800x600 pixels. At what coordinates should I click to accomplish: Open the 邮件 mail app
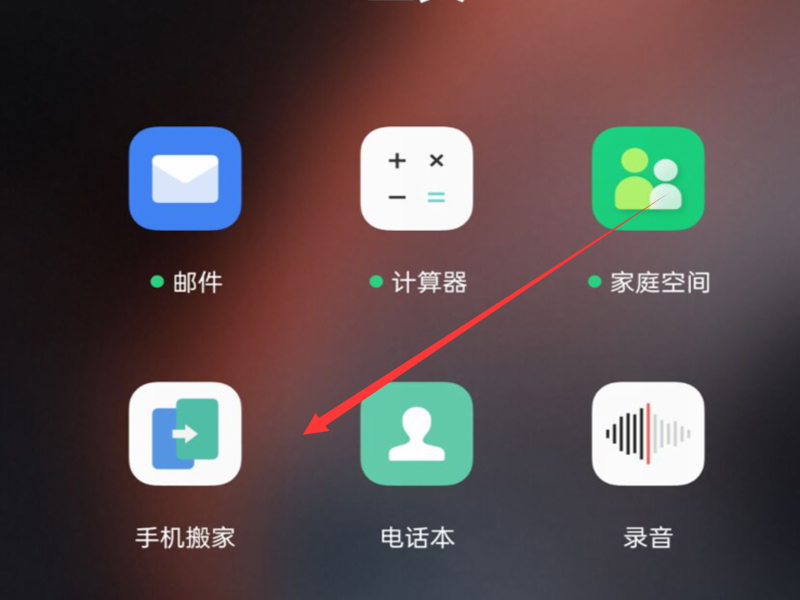click(x=185, y=179)
